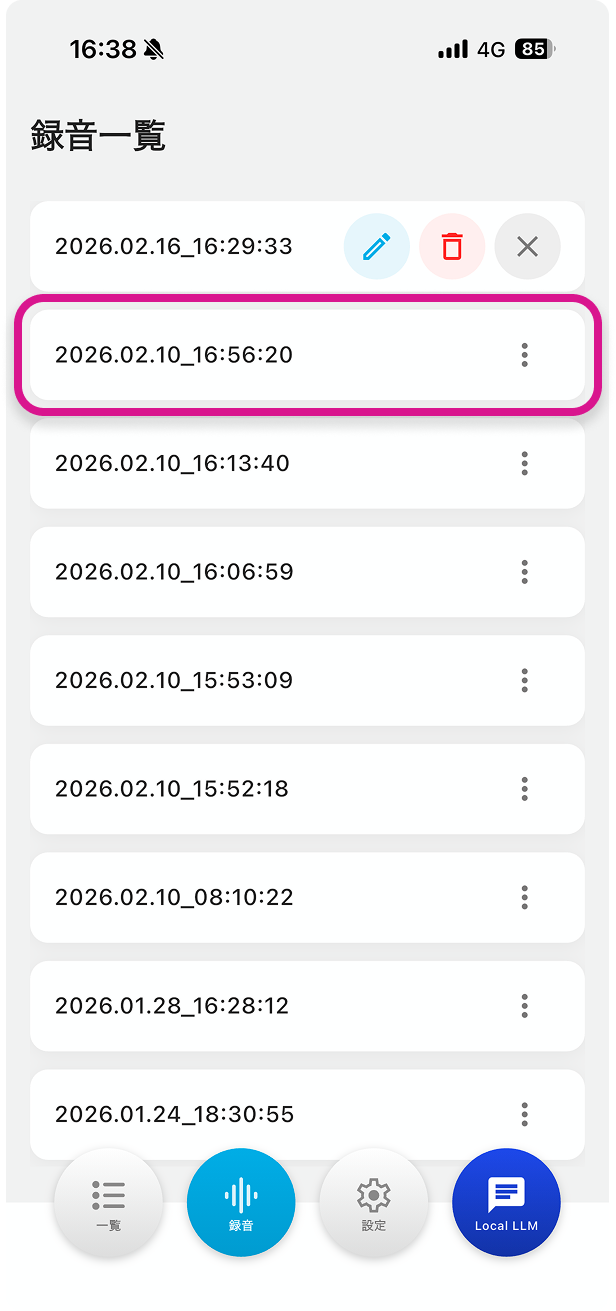Go to the 設定 settings tab
The image size is (616, 1311).
click(373, 1202)
